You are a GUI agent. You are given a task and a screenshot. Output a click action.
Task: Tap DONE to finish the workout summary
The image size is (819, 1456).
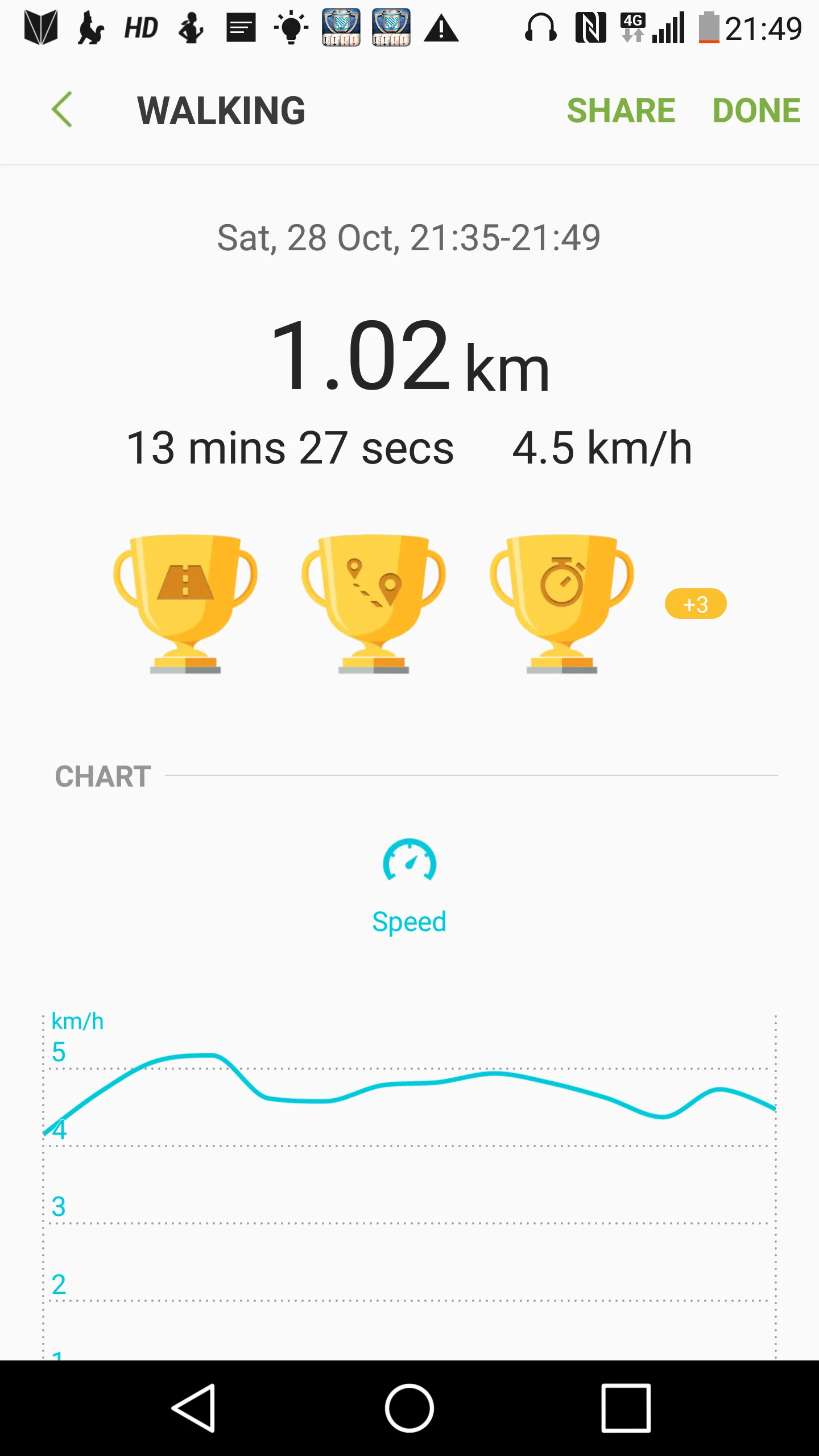coord(756,110)
